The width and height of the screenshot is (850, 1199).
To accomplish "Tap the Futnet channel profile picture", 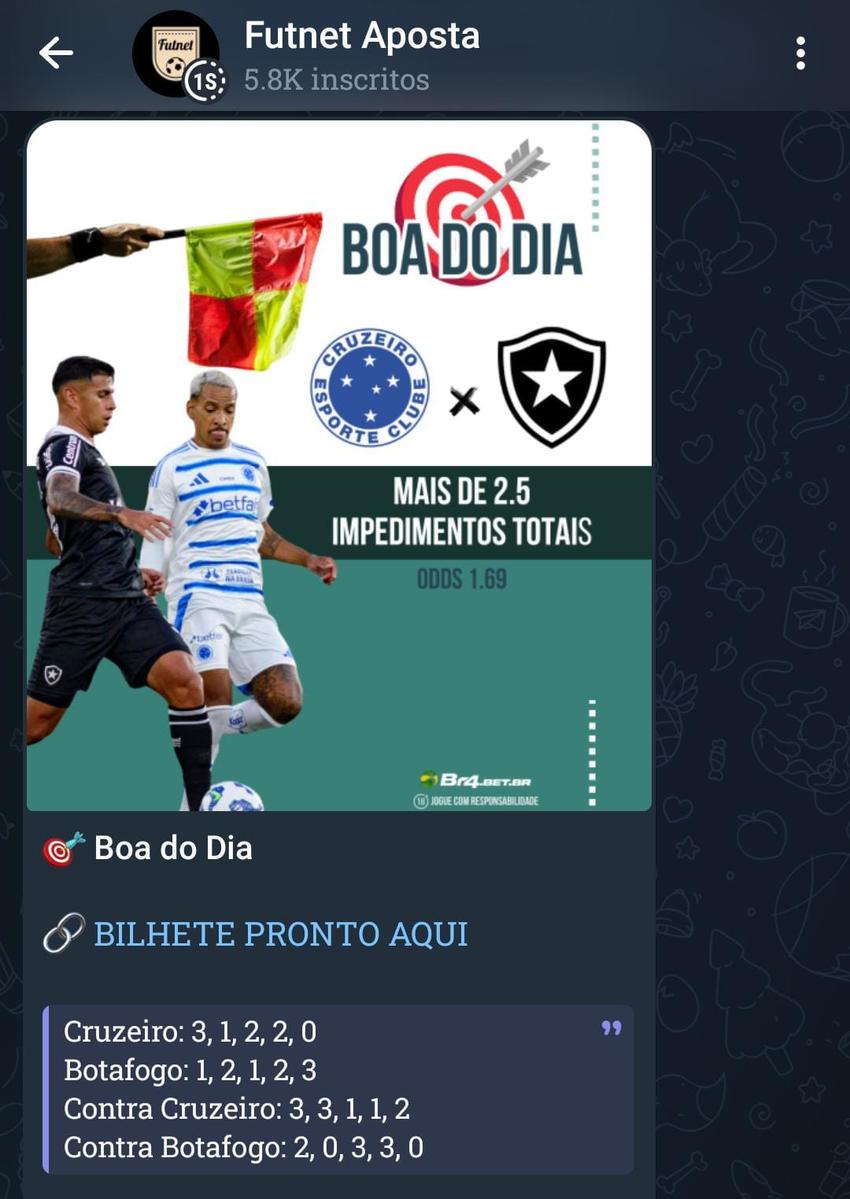I will pyautogui.click(x=180, y=49).
